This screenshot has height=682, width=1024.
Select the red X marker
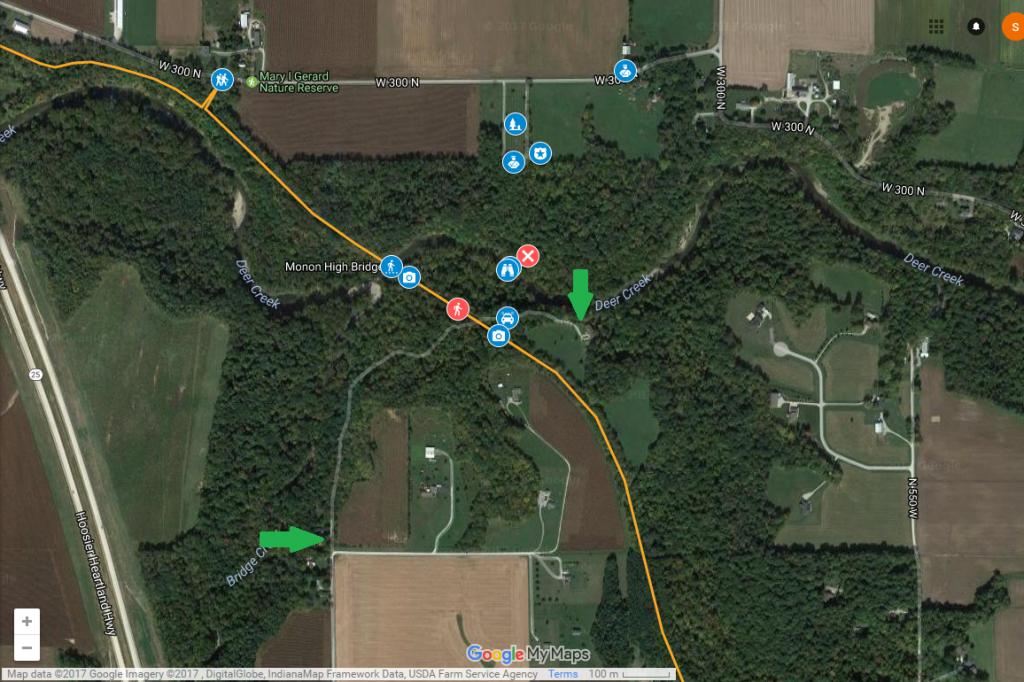[528, 256]
